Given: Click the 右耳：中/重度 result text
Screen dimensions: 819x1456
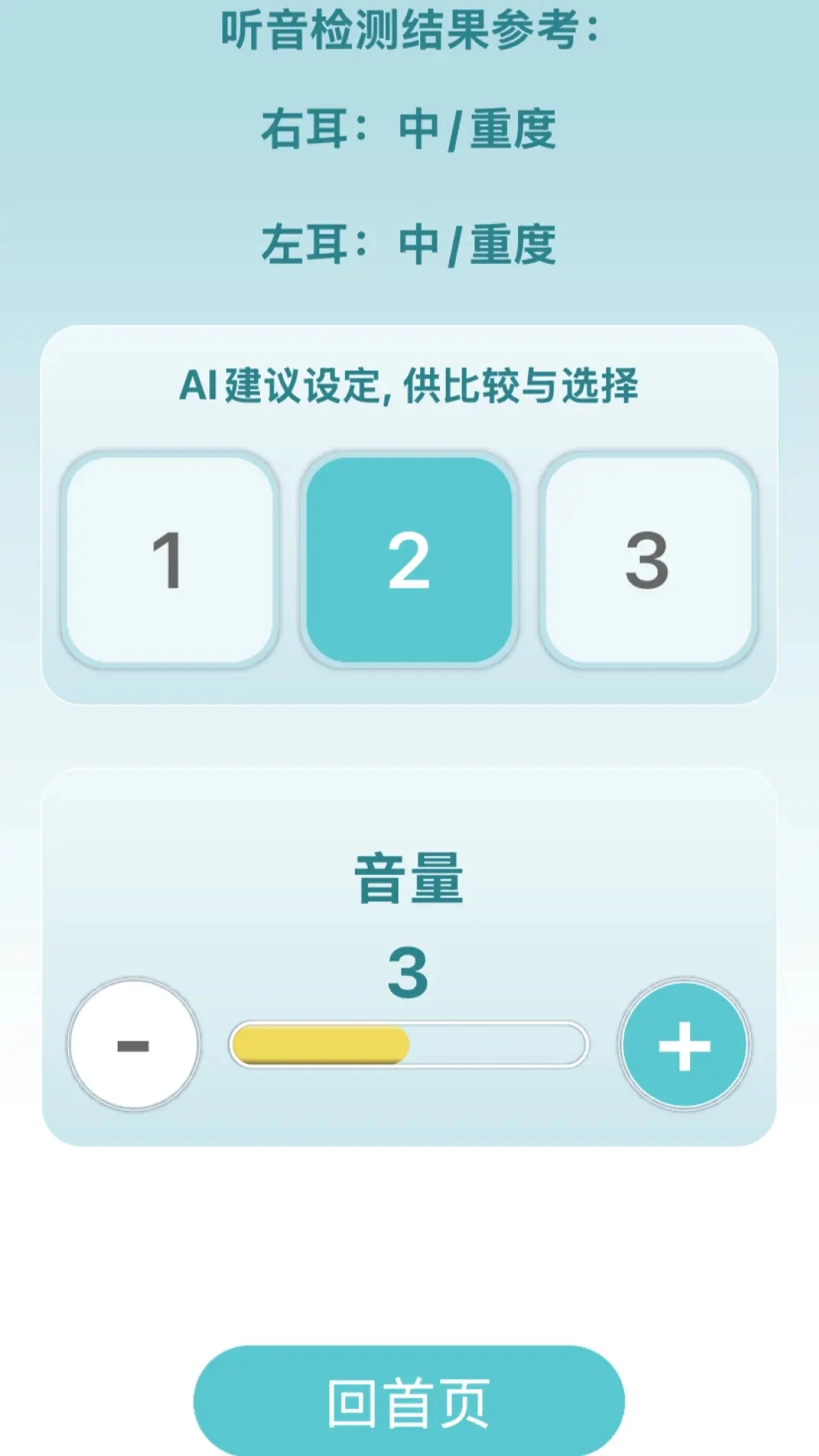Looking at the screenshot, I should (409, 127).
